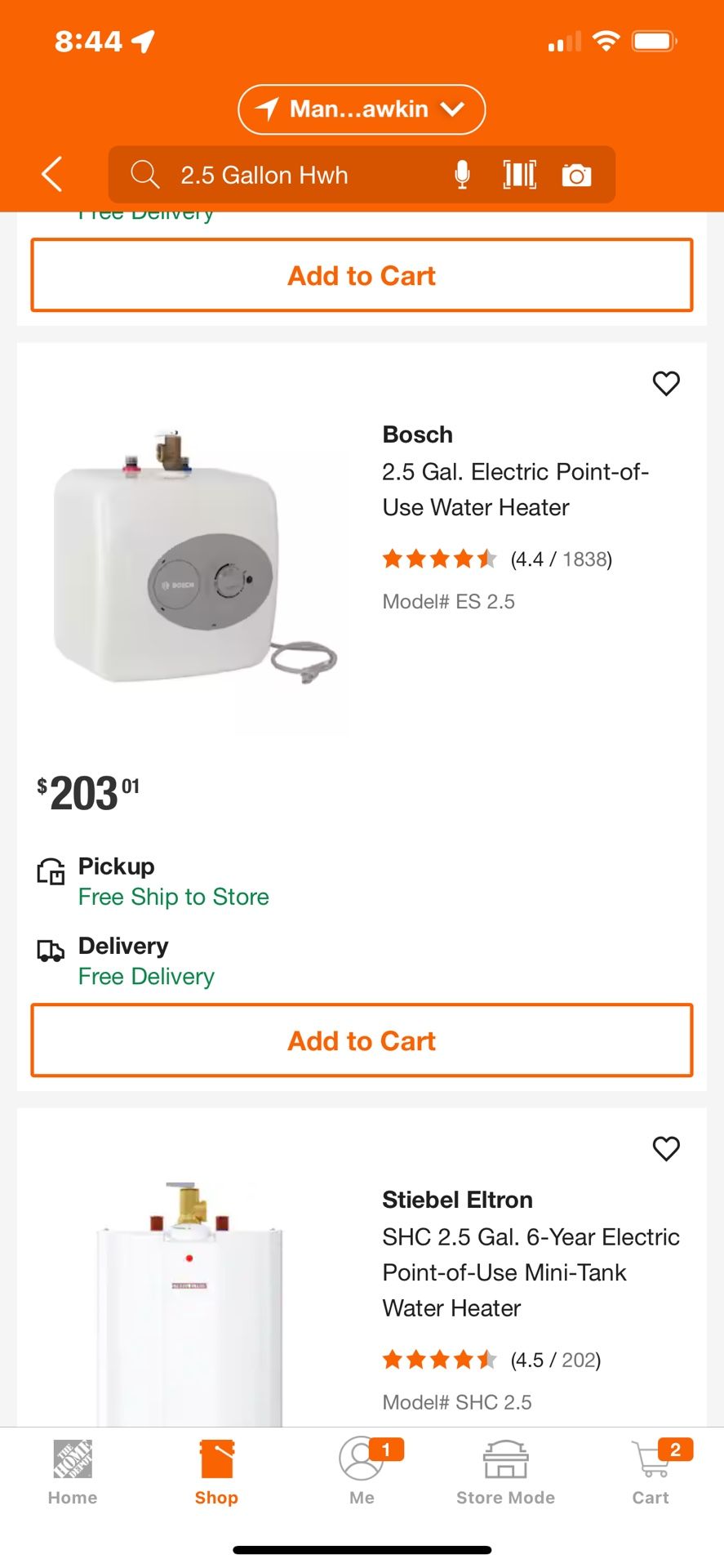724x1568 pixels.
Task: Save the Bosch water heater to favorites
Action: pos(666,383)
